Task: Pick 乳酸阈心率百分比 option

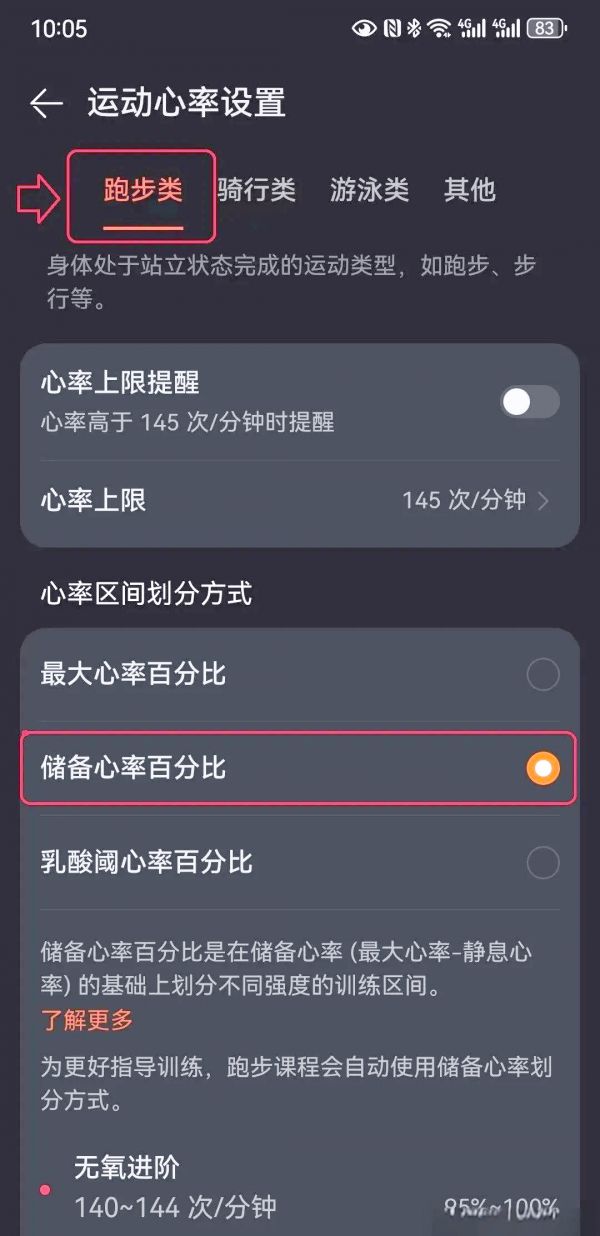Action: point(300,862)
